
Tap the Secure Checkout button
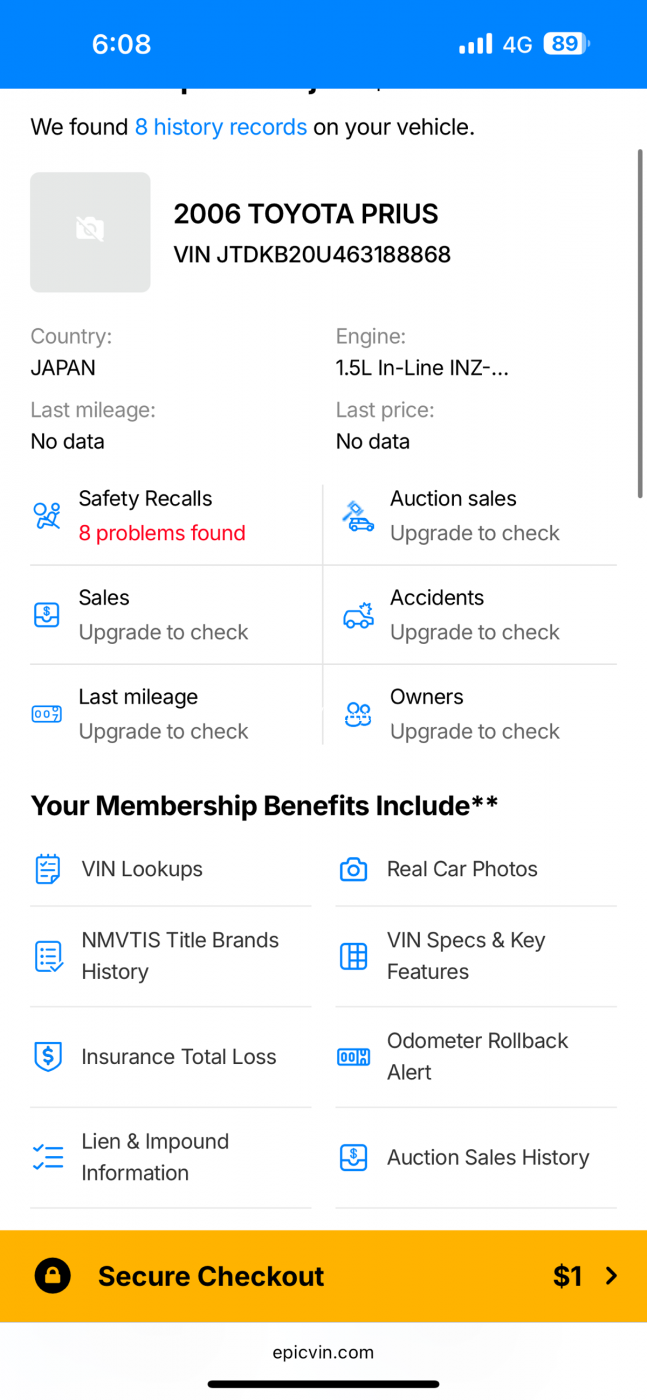[x=323, y=1276]
